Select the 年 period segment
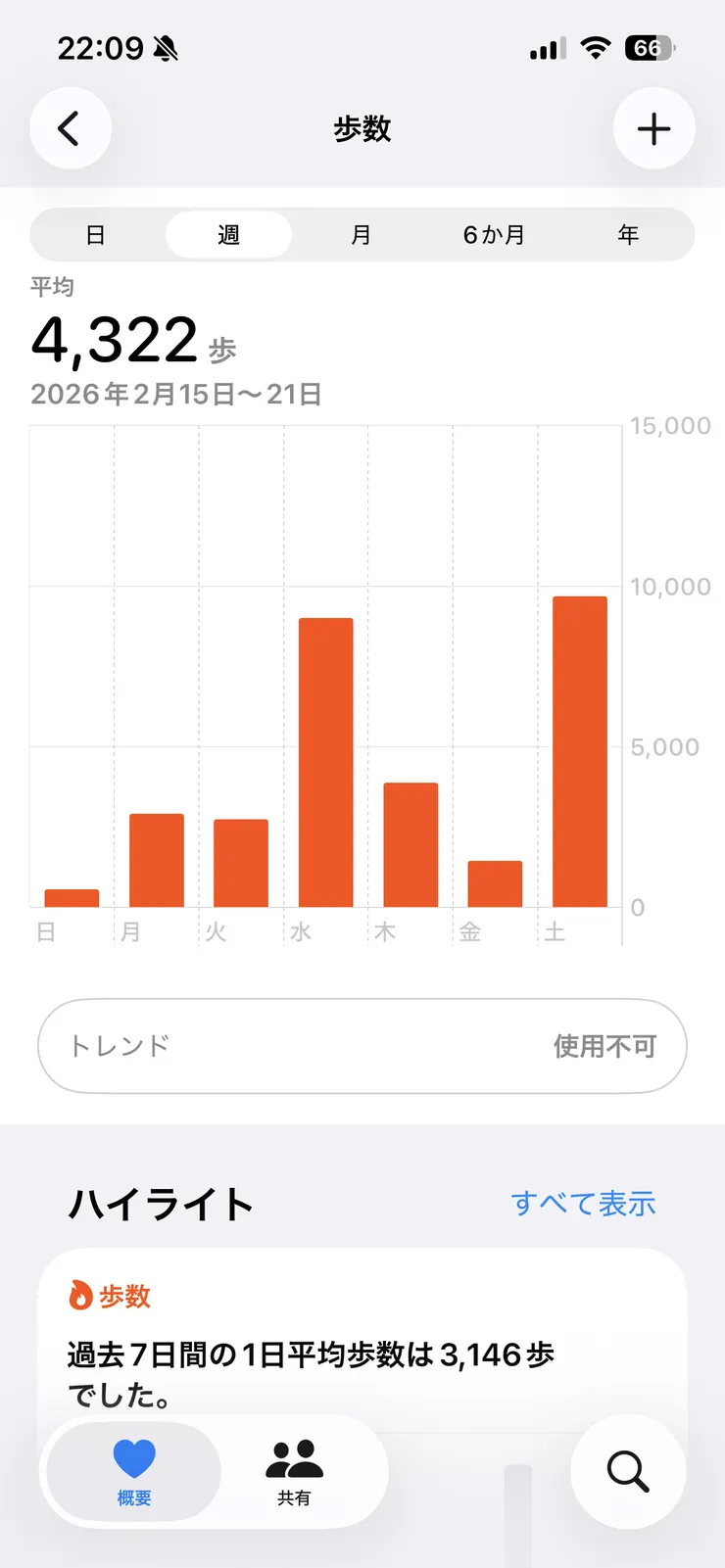Viewport: 725px width, 1568px height. pos(629,234)
